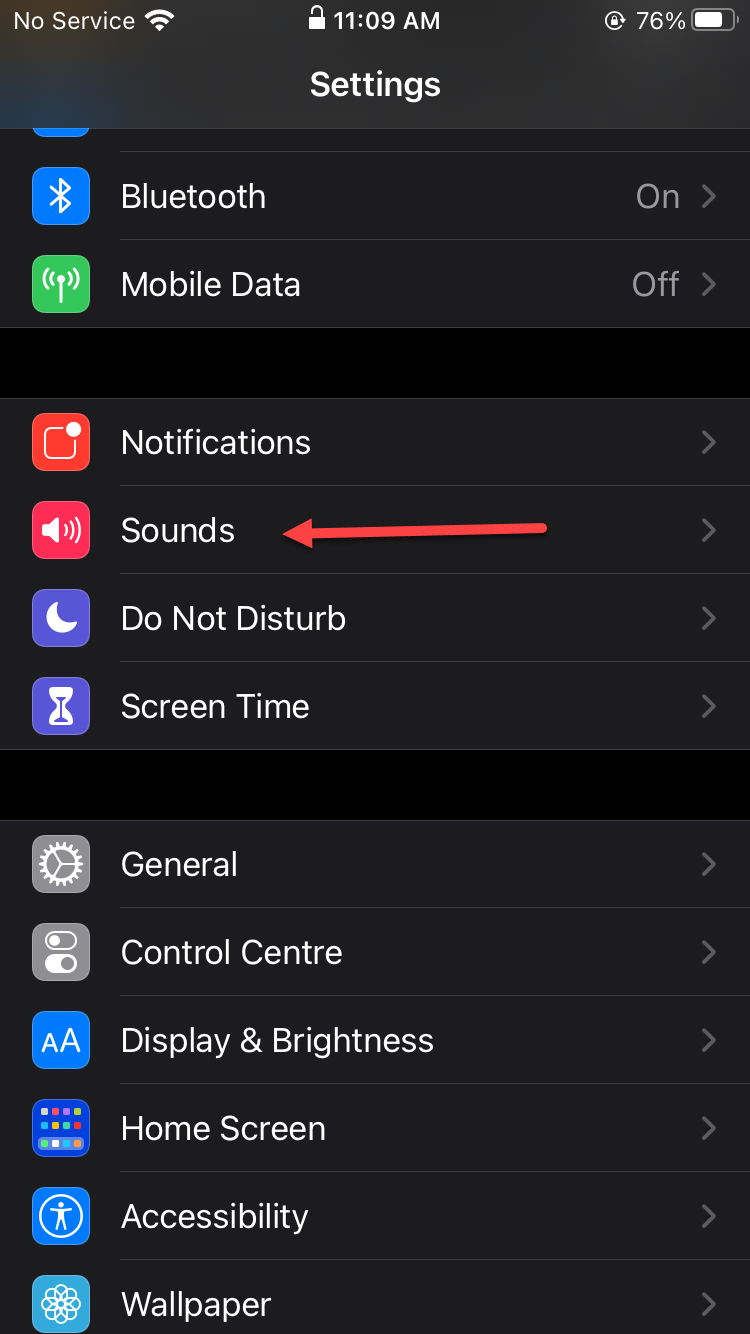Select the Accessibility row
Image resolution: width=750 pixels, height=1334 pixels.
pos(214,1217)
